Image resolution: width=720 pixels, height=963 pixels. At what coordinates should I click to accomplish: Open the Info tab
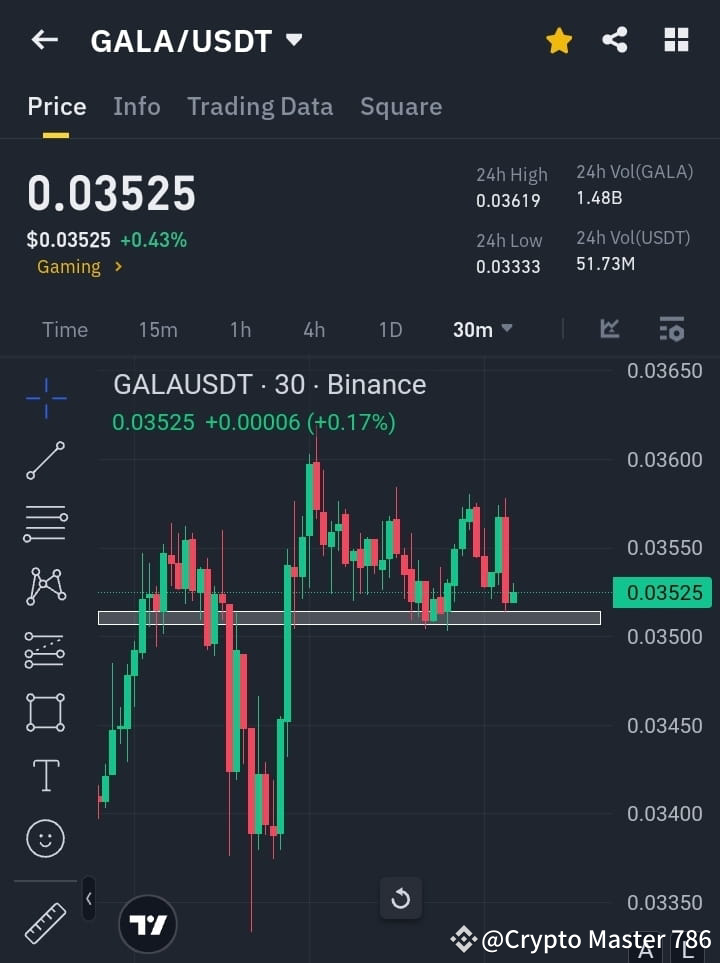click(137, 106)
